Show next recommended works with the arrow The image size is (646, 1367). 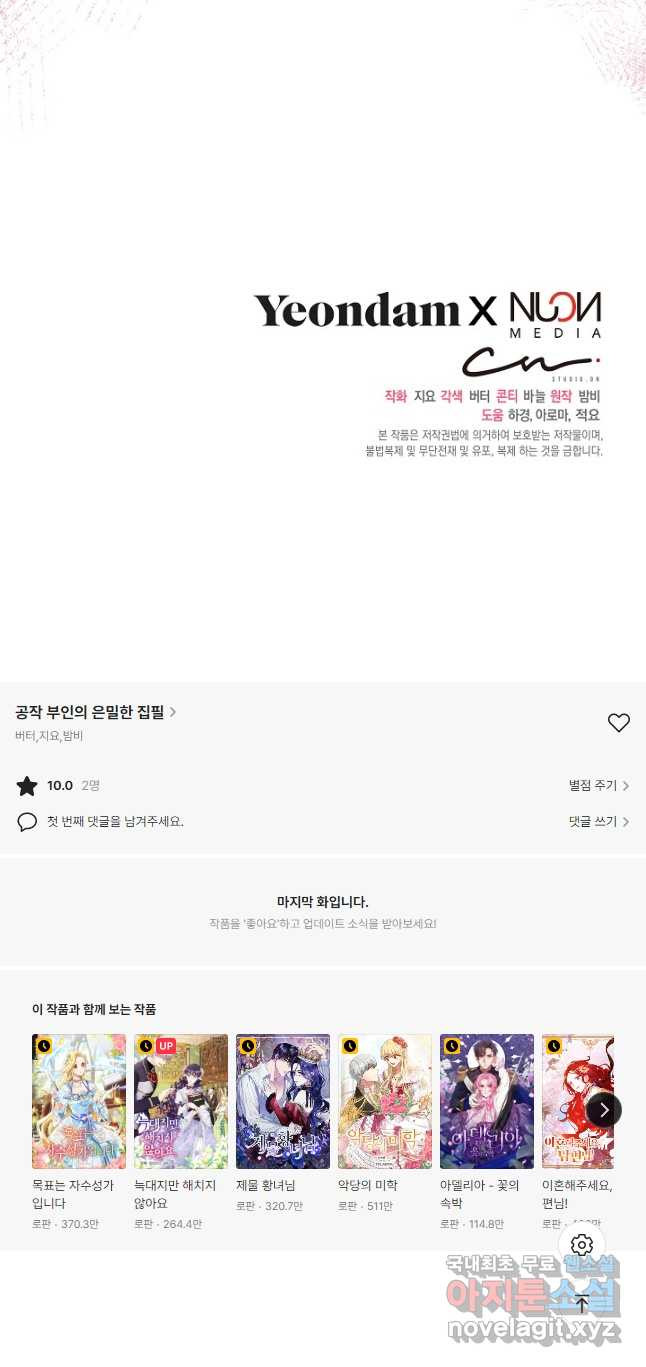click(x=604, y=1110)
